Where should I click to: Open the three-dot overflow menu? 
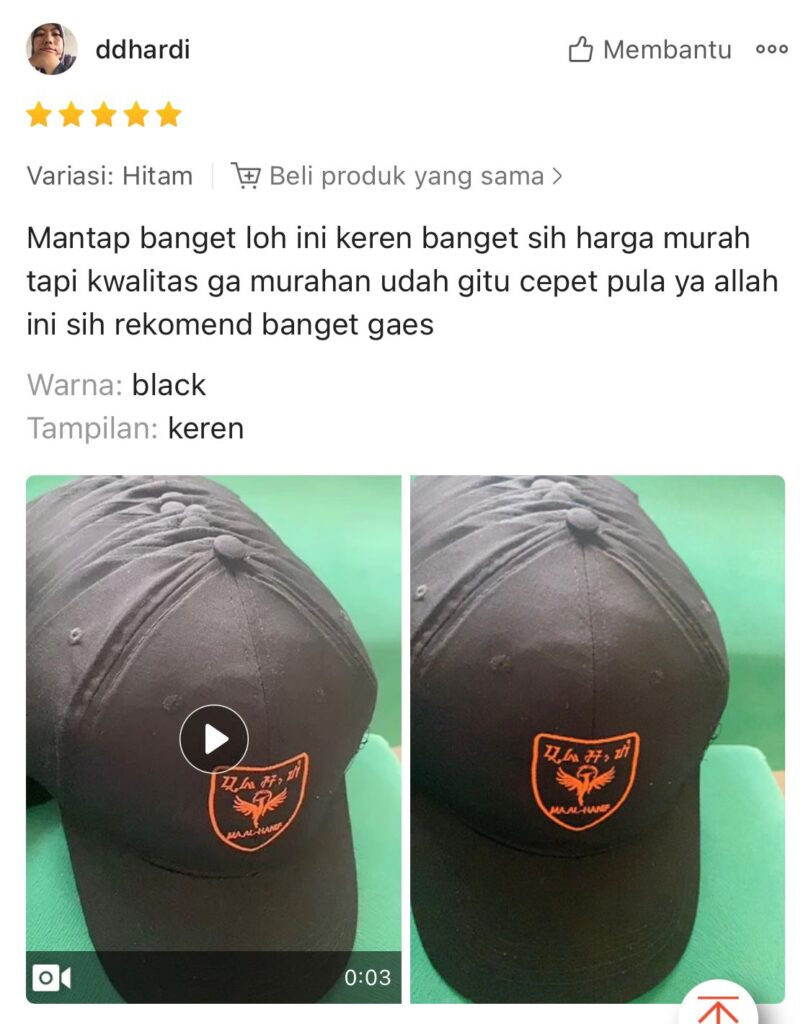771,49
